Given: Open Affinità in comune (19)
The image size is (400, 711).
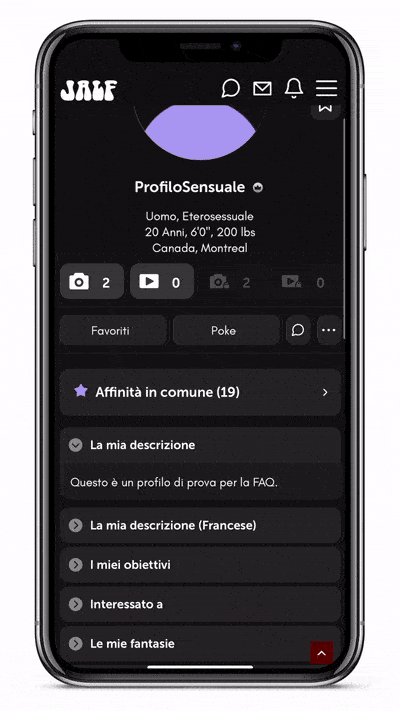Looking at the screenshot, I should 200,392.
